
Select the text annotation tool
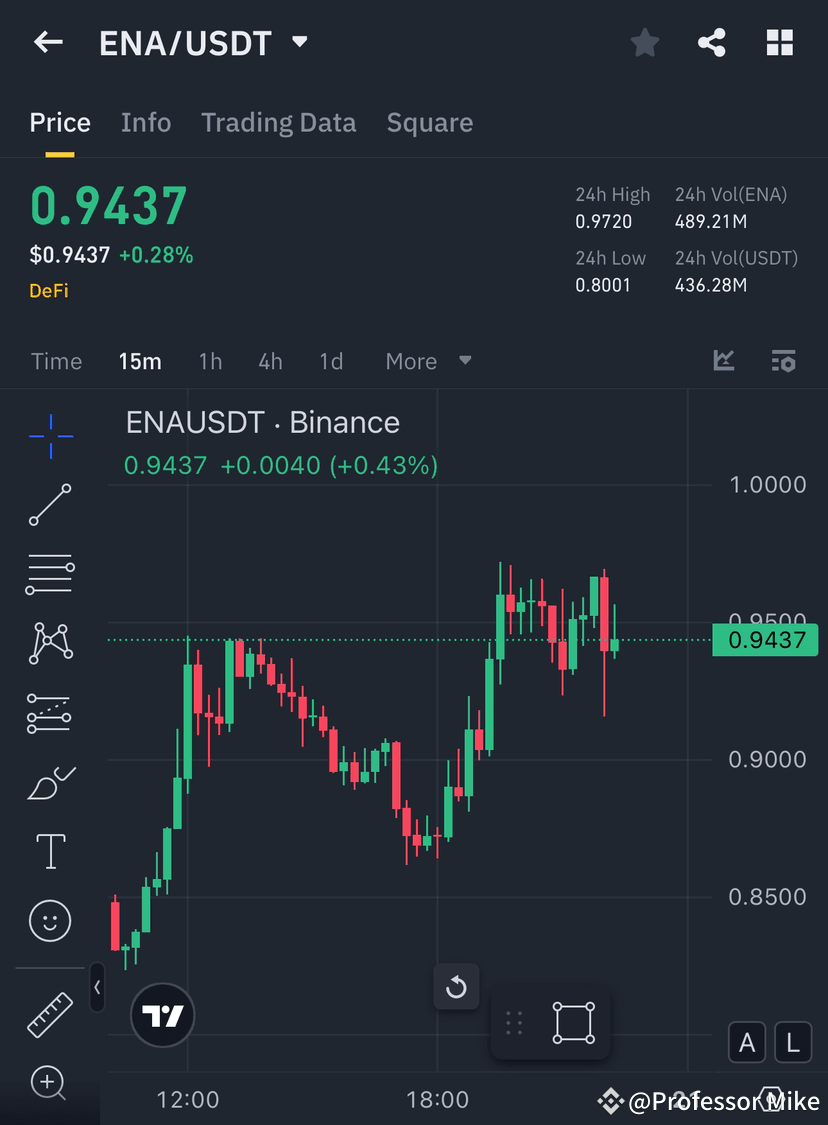pyautogui.click(x=50, y=851)
